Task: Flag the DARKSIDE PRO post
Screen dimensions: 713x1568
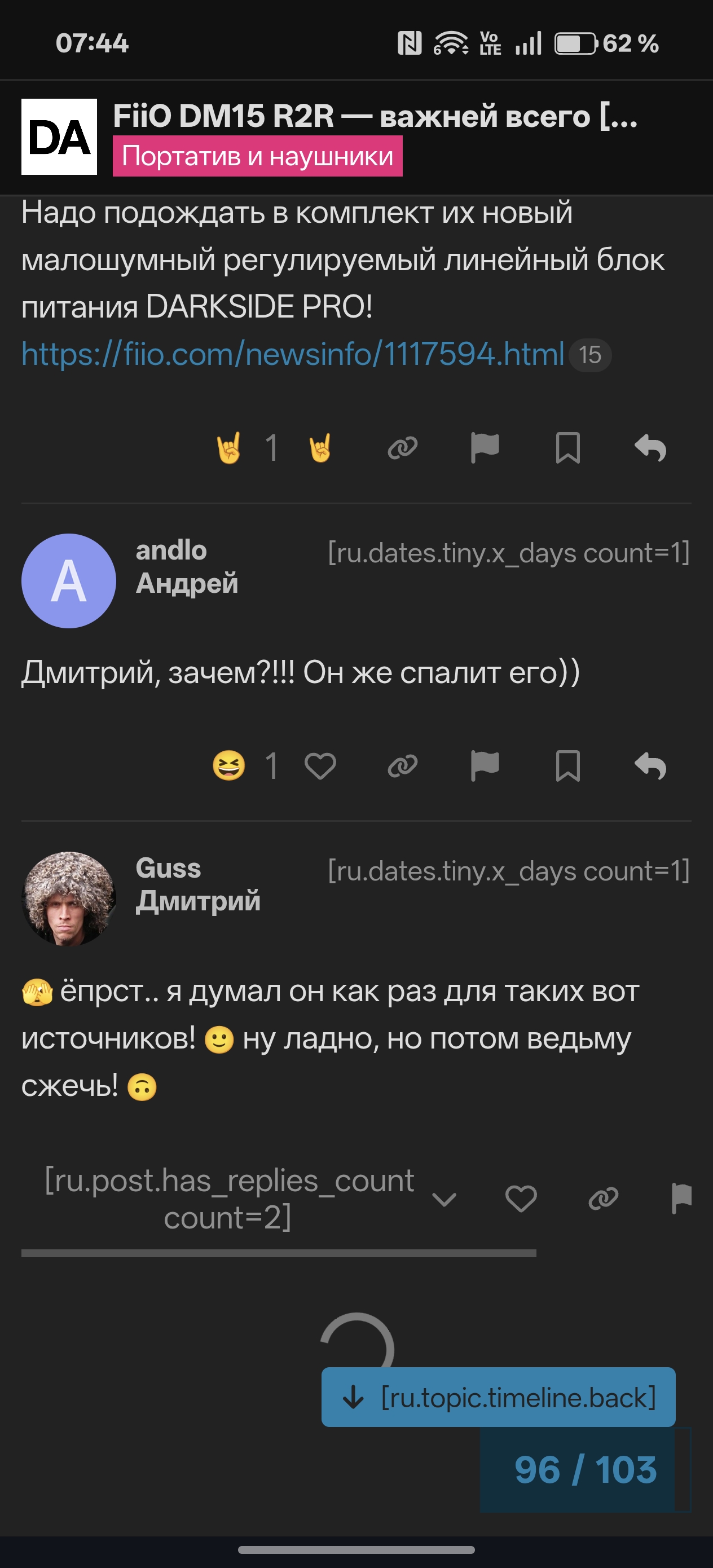Action: [x=485, y=448]
